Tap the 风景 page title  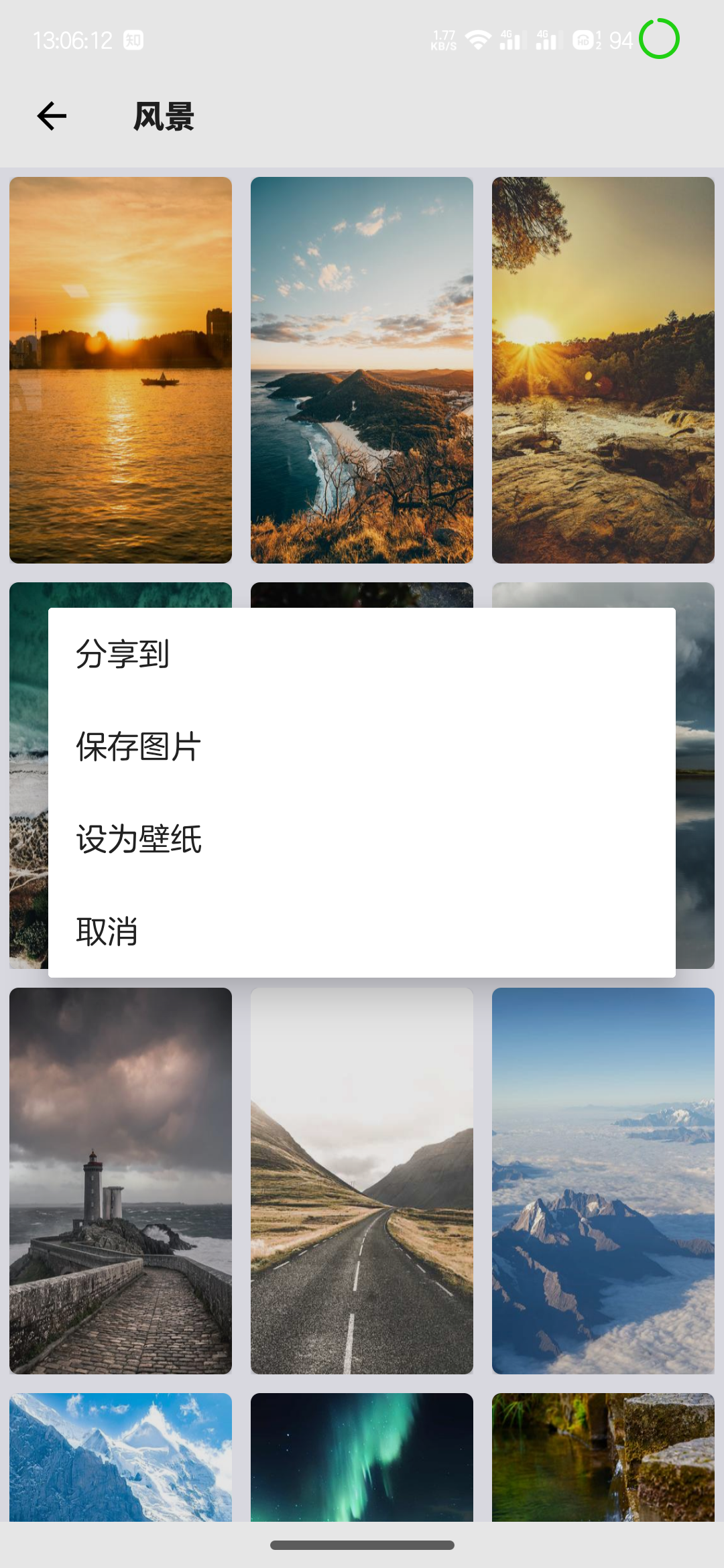click(163, 115)
